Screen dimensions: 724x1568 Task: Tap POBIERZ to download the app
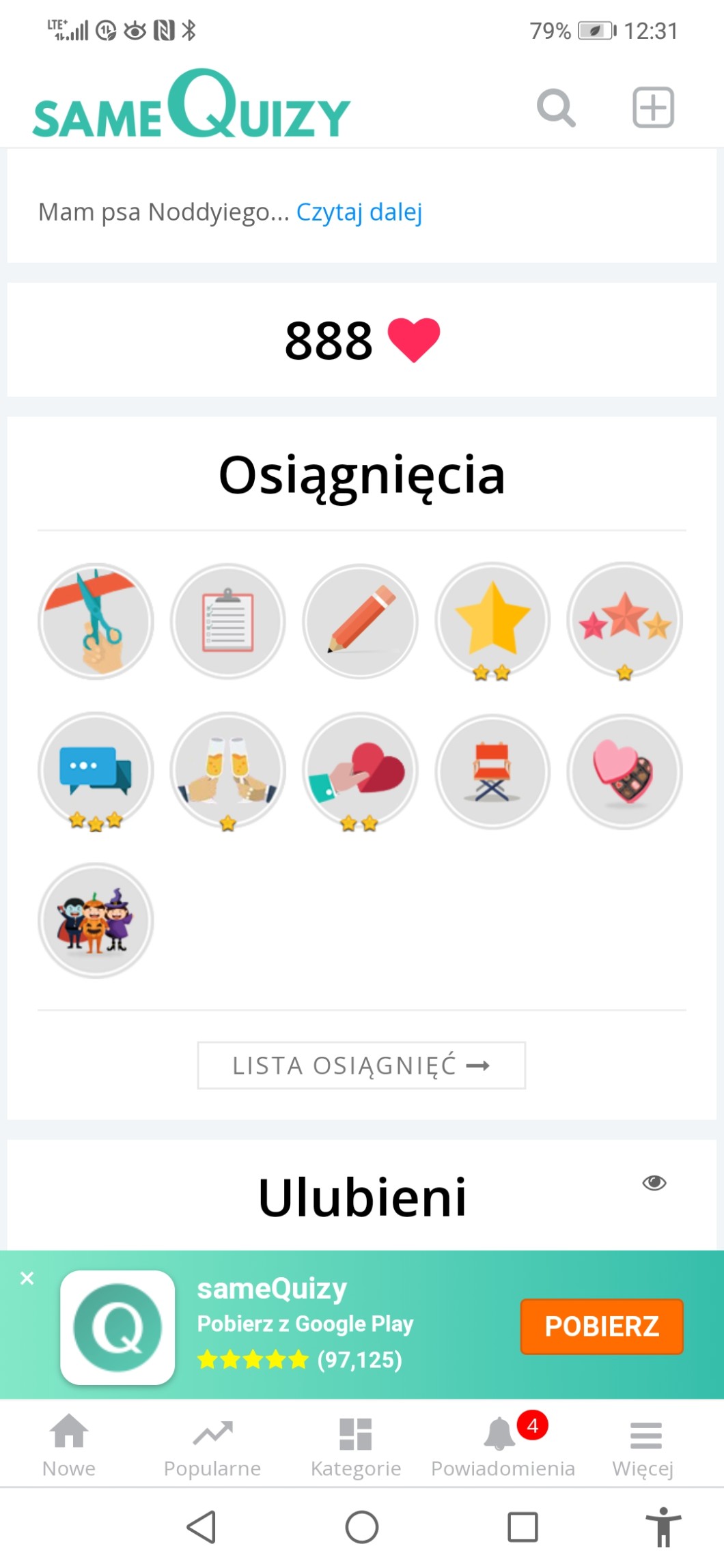pyautogui.click(x=601, y=1326)
